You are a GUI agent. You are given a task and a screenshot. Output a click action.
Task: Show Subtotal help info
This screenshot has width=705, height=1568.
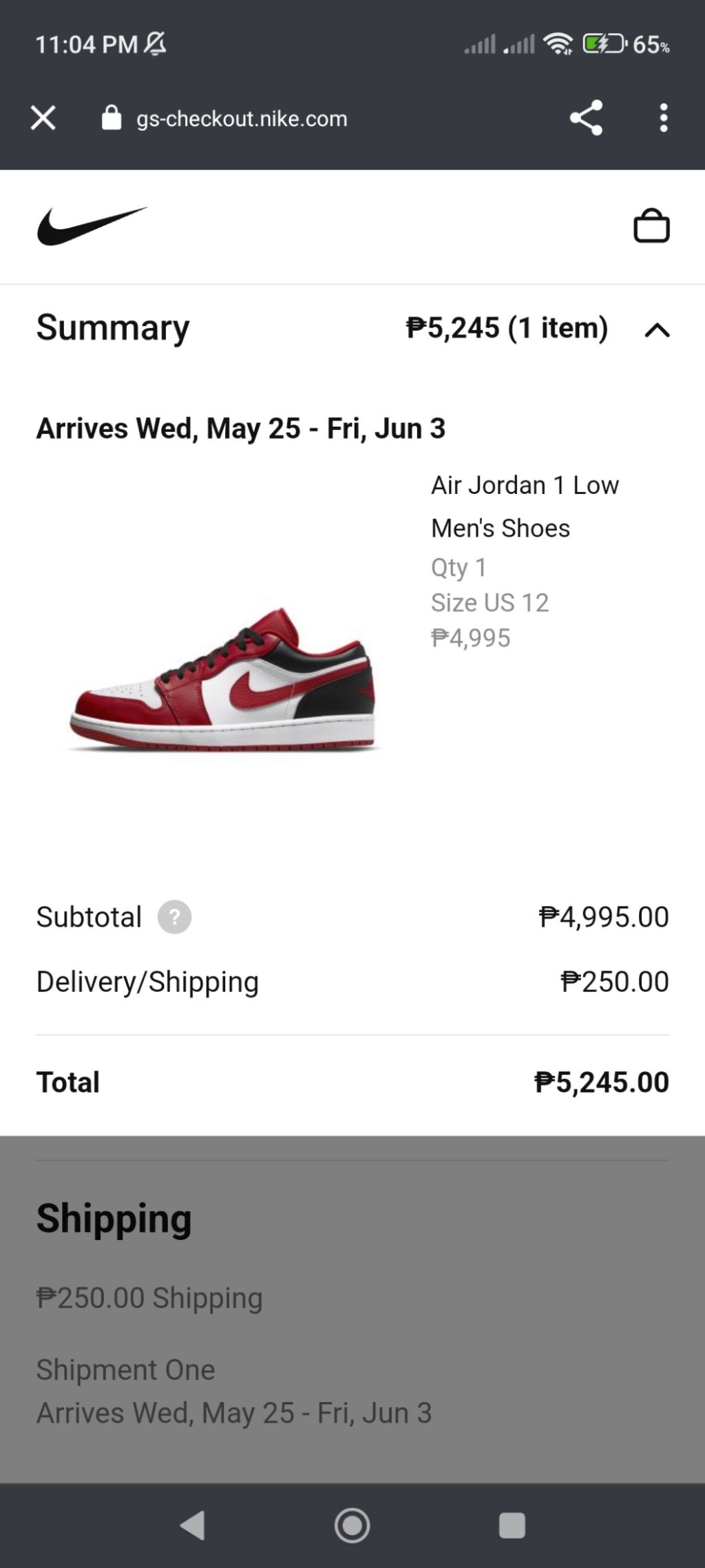174,918
